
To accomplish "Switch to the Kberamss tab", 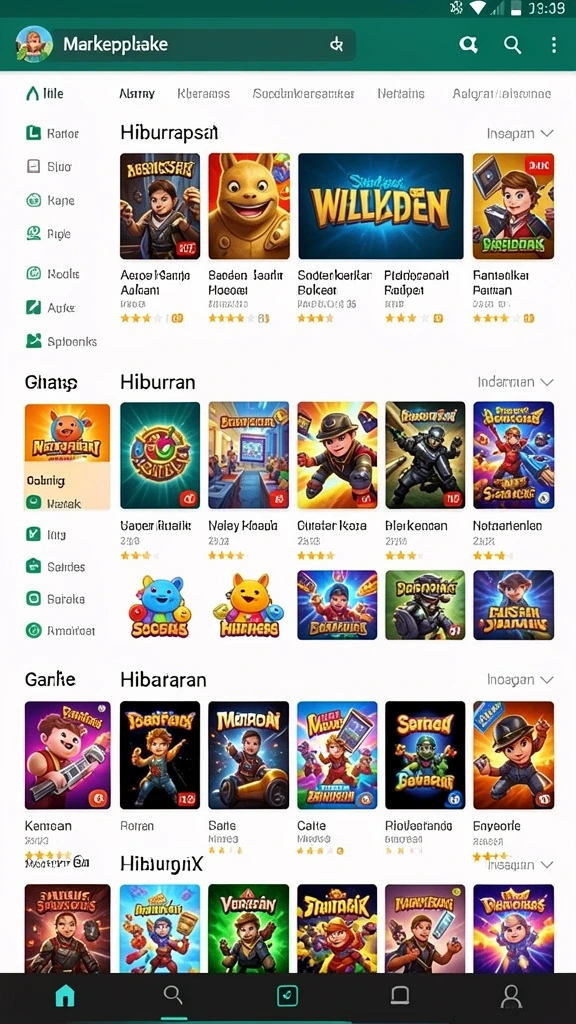I will click(x=204, y=94).
